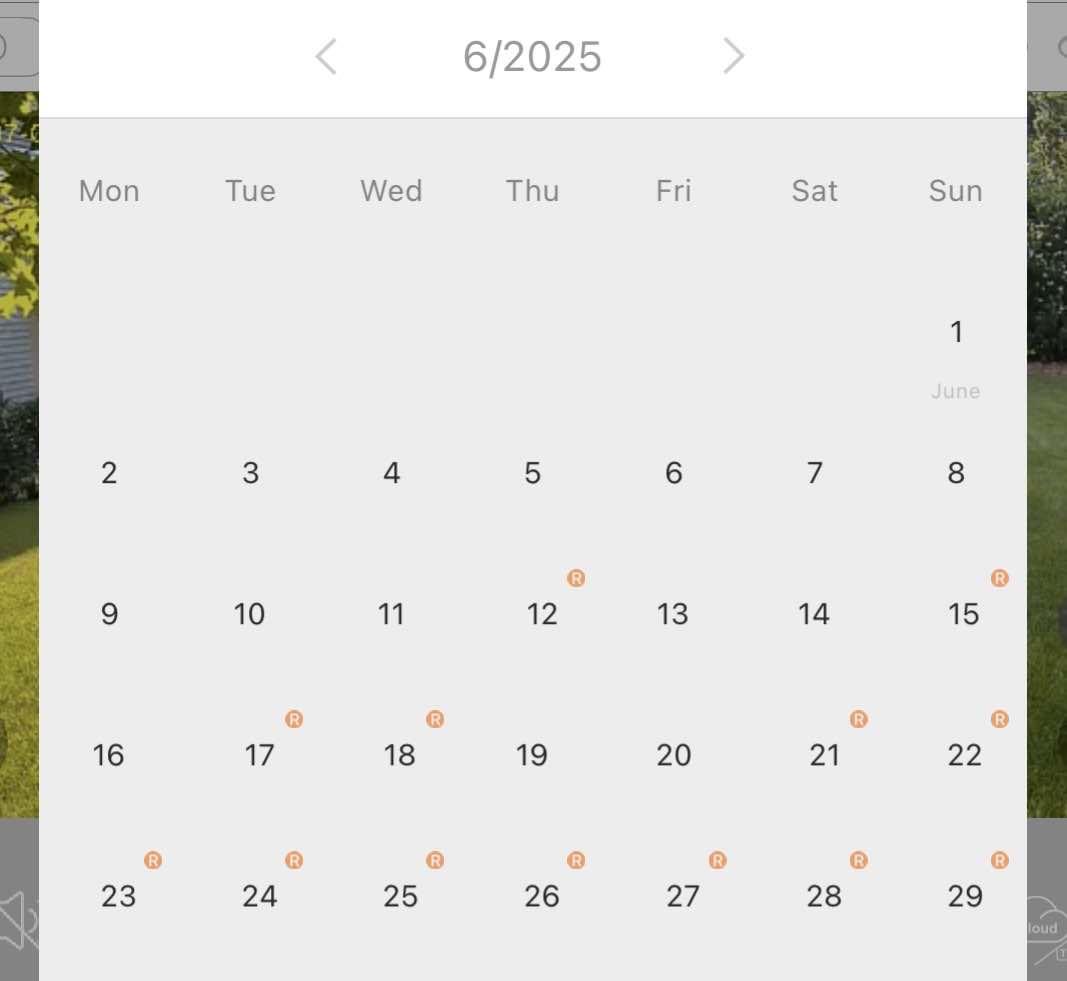Pick June 25
1067x981 pixels.
pyautogui.click(x=400, y=896)
